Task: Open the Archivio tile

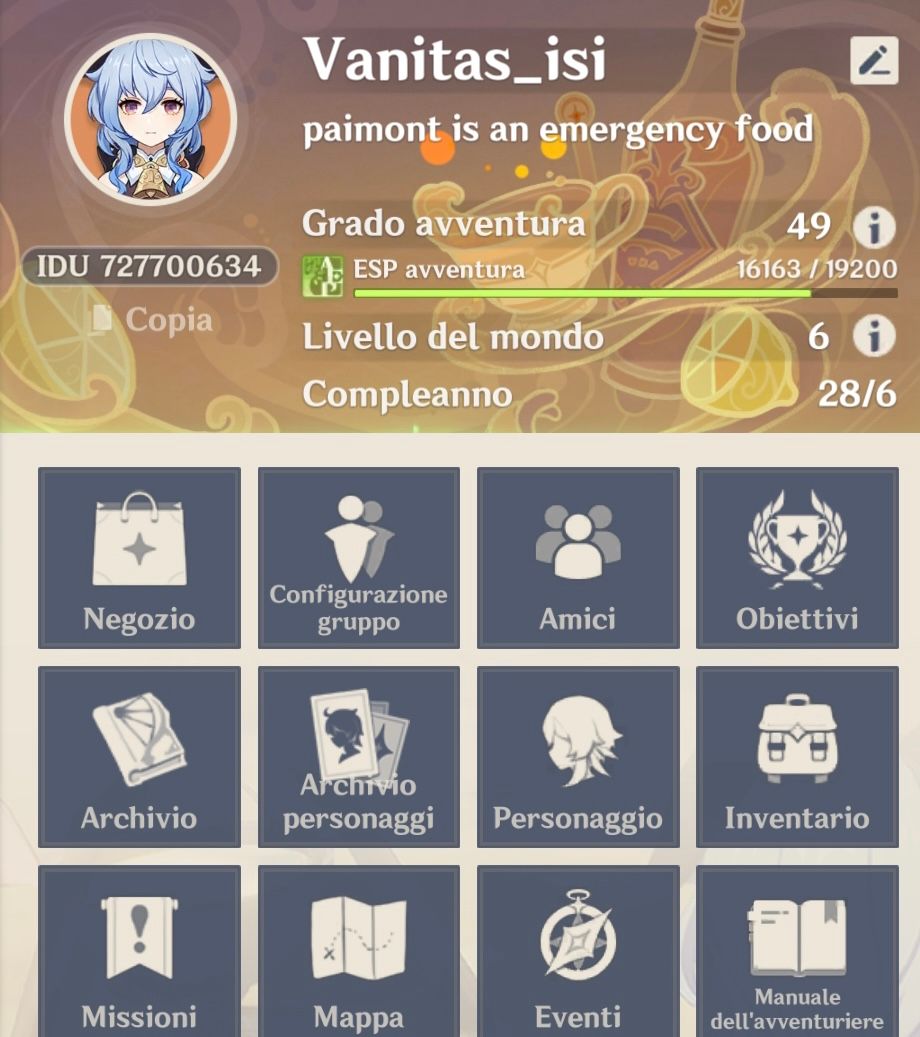Action: point(139,757)
